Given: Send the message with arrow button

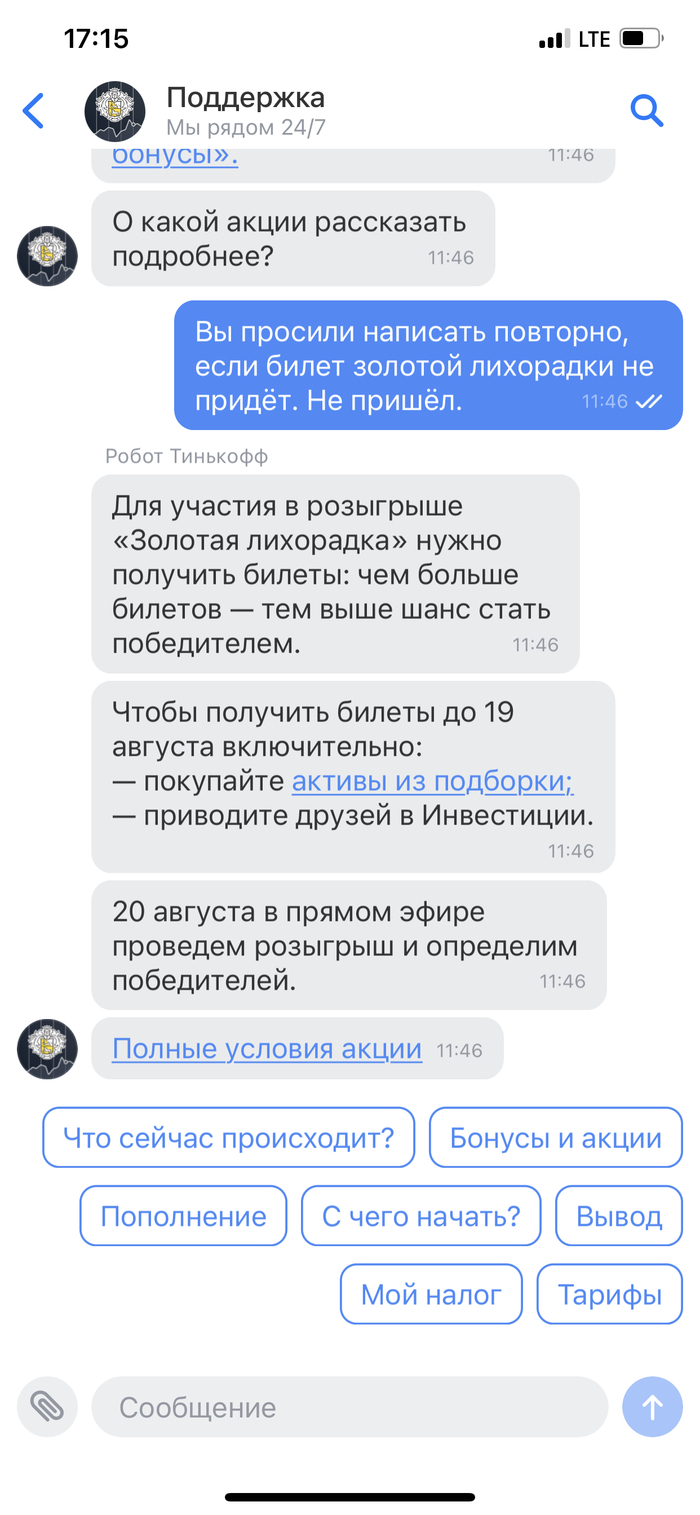Looking at the screenshot, I should pos(652,1407).
